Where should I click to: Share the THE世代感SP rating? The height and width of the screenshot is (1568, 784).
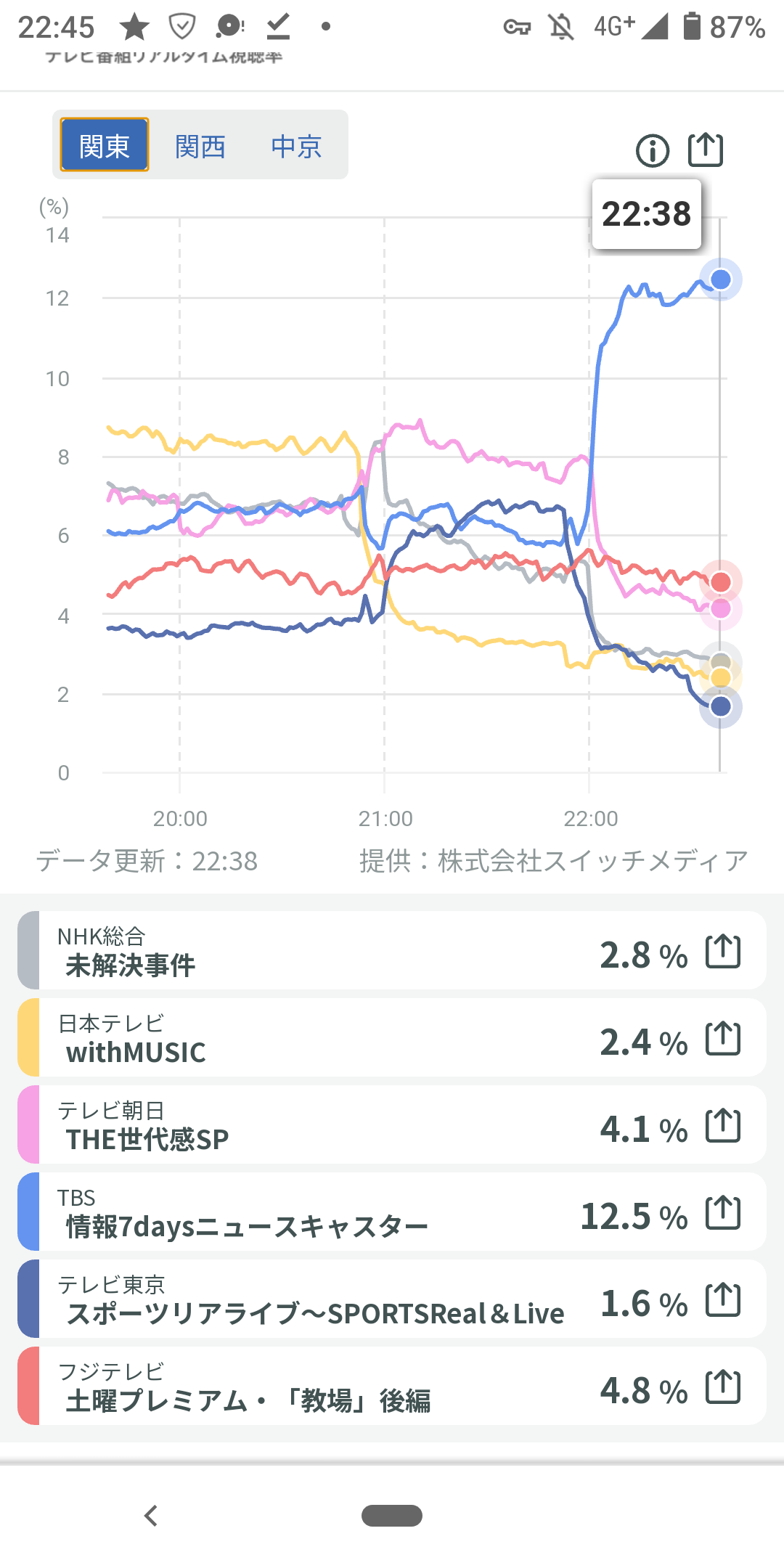[723, 1126]
